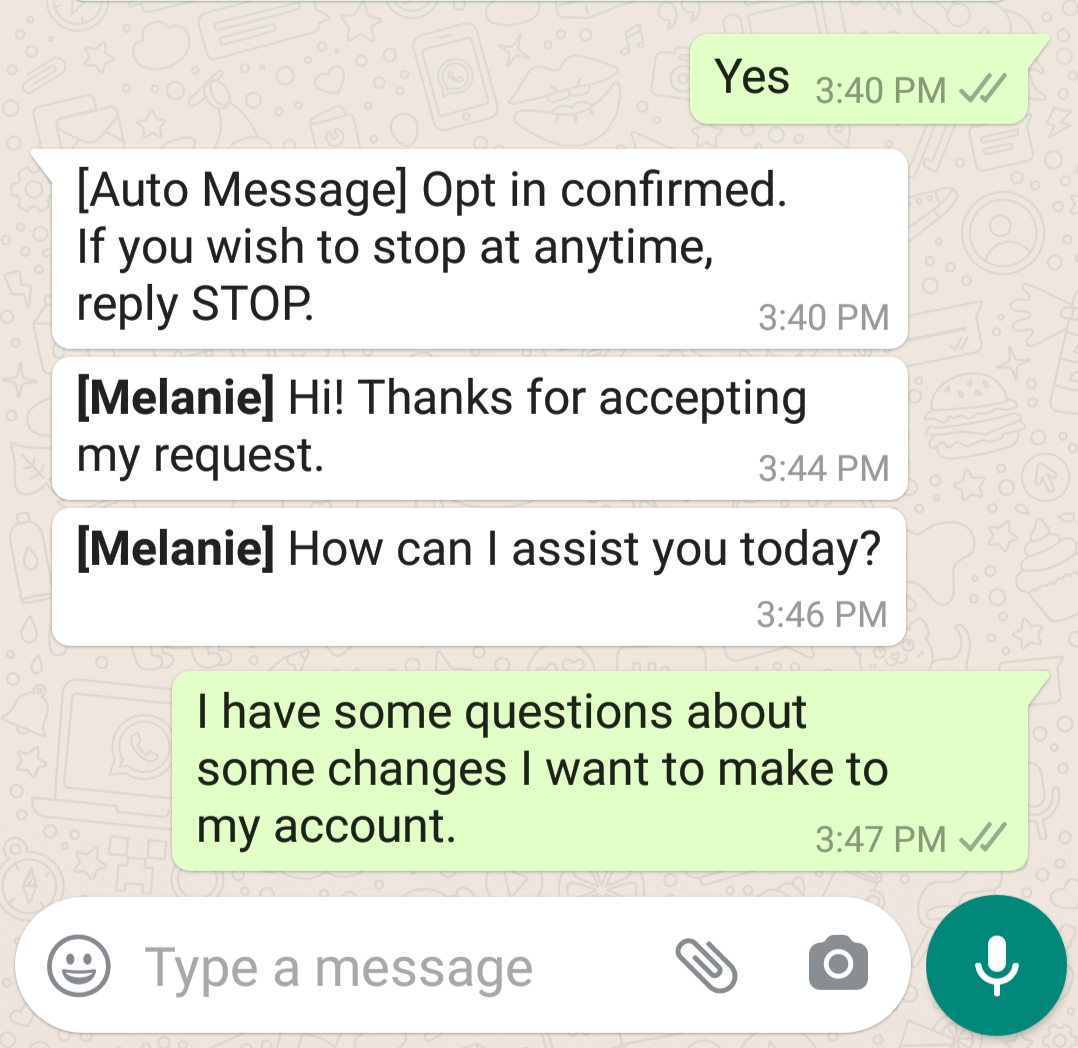Focus the Type a message field
The width and height of the screenshot is (1078, 1048).
[x=380, y=967]
